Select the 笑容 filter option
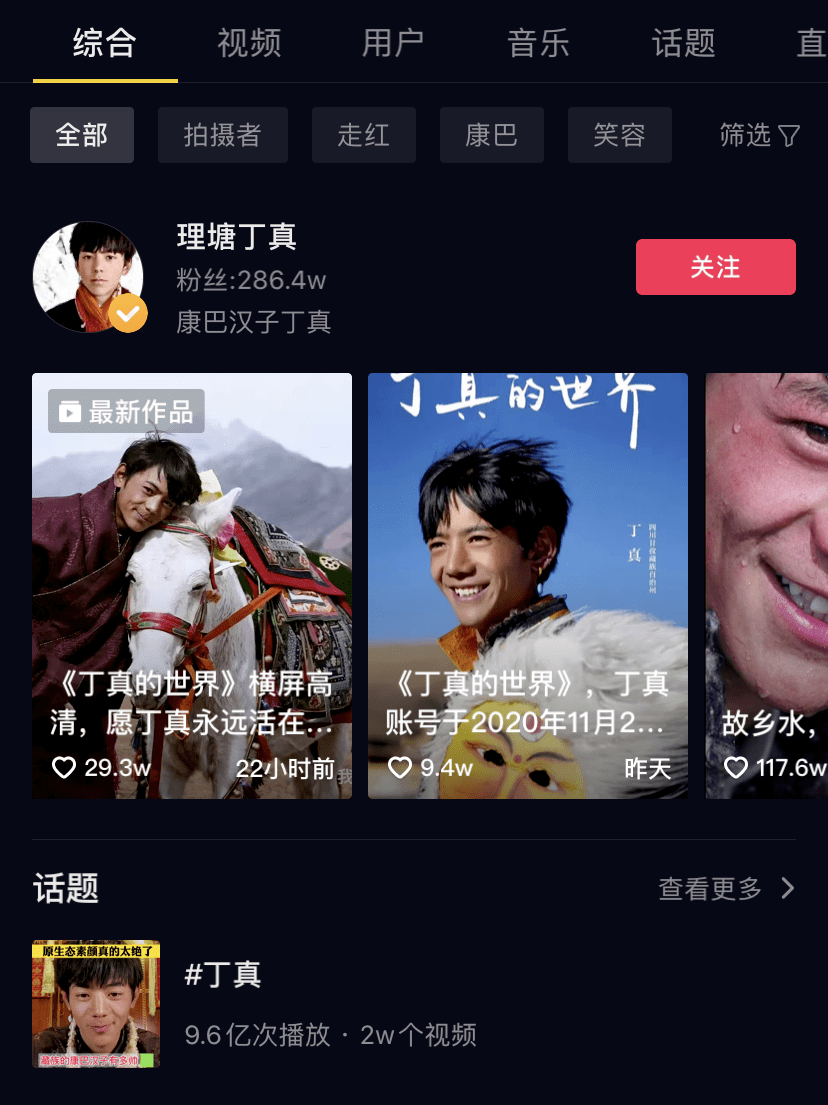 point(619,135)
